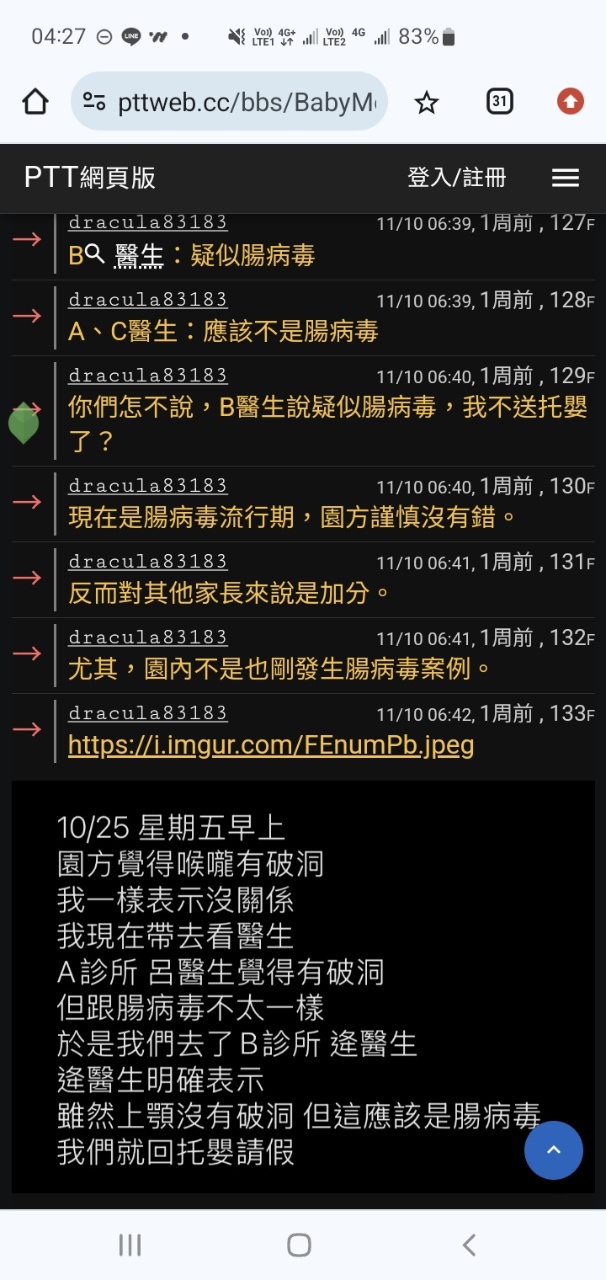The height and width of the screenshot is (1280, 606).
Task: Go to PTT網頁版 home
Action: tap(90, 178)
